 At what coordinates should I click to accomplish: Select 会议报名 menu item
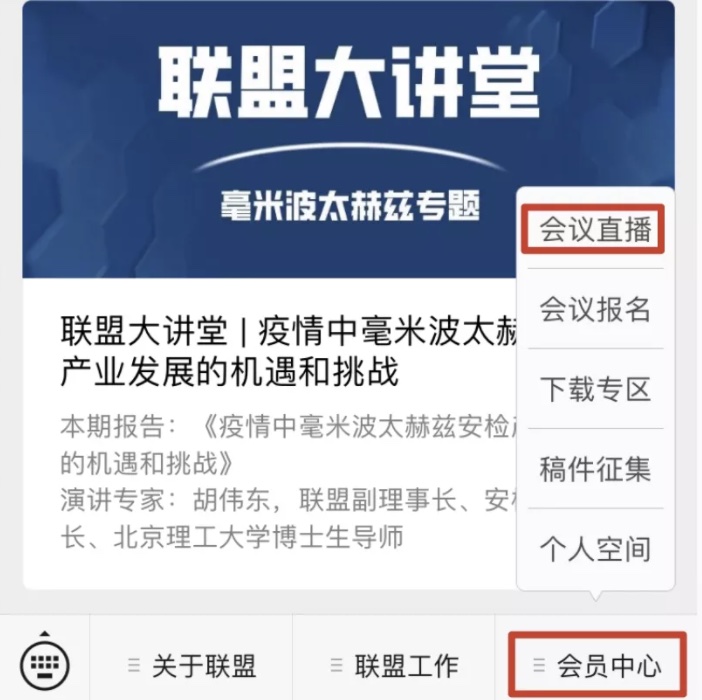click(595, 309)
